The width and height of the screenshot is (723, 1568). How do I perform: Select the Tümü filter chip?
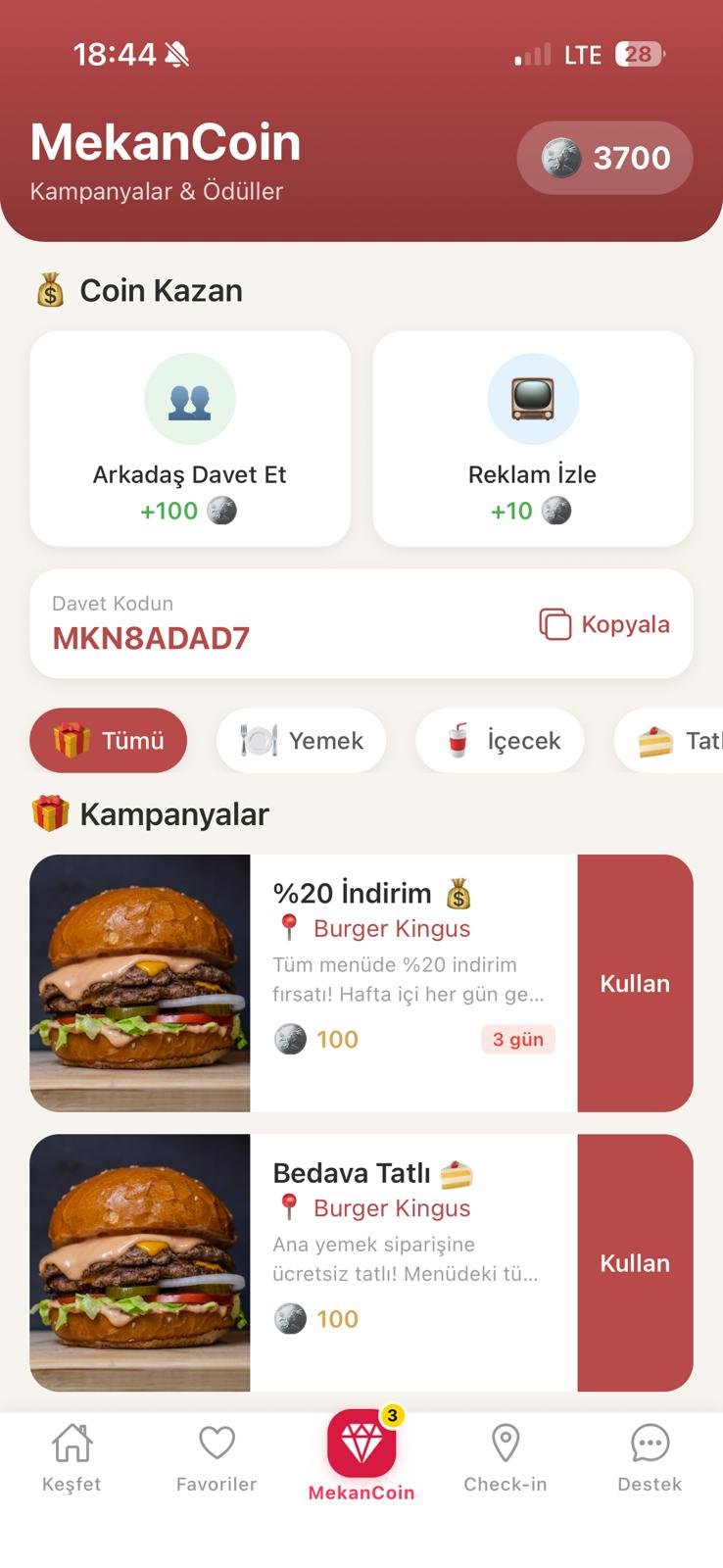click(x=108, y=741)
